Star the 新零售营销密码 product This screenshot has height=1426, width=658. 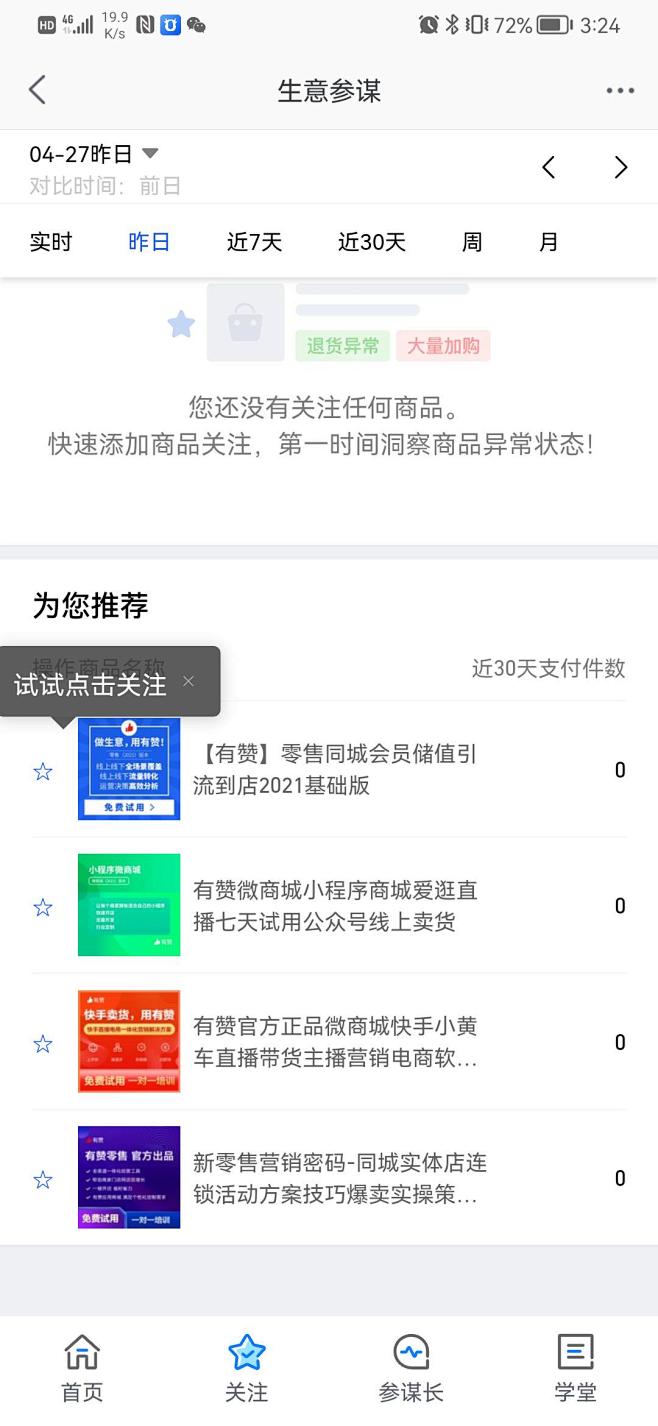point(43,1180)
